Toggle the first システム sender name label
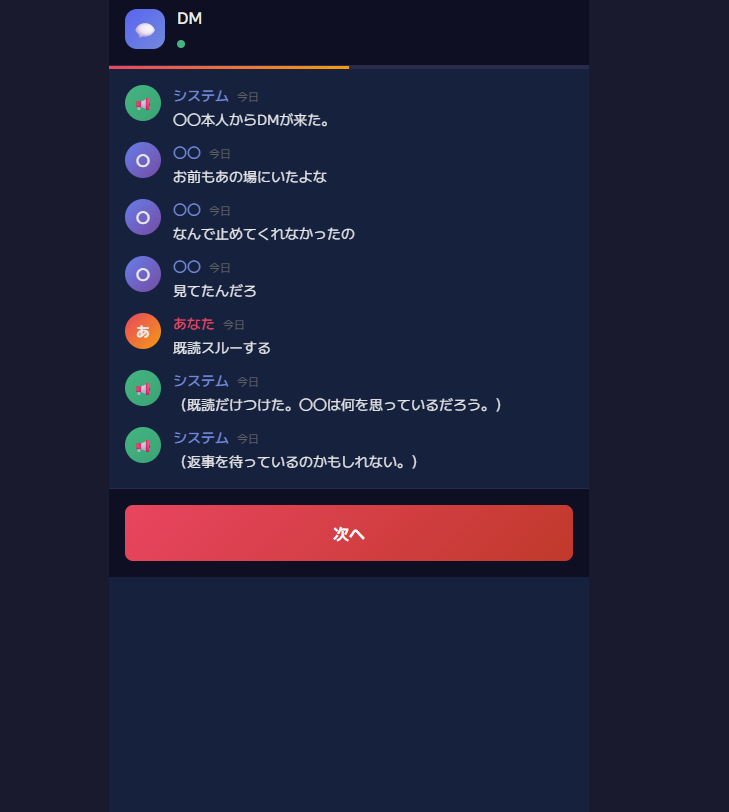This screenshot has height=812, width=729. click(x=201, y=95)
